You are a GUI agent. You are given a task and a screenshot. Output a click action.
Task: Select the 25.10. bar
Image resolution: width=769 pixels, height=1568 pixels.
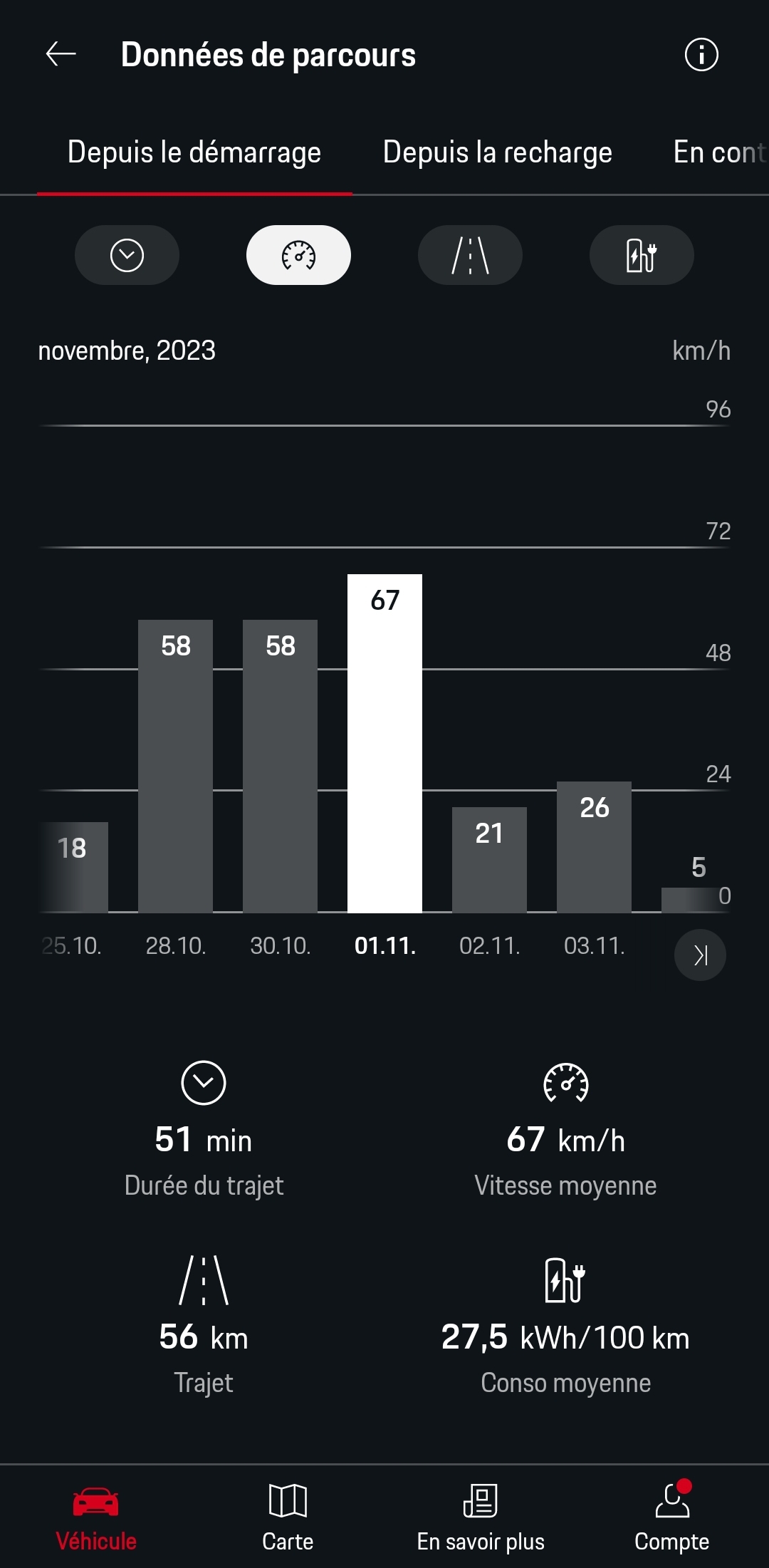click(74, 867)
